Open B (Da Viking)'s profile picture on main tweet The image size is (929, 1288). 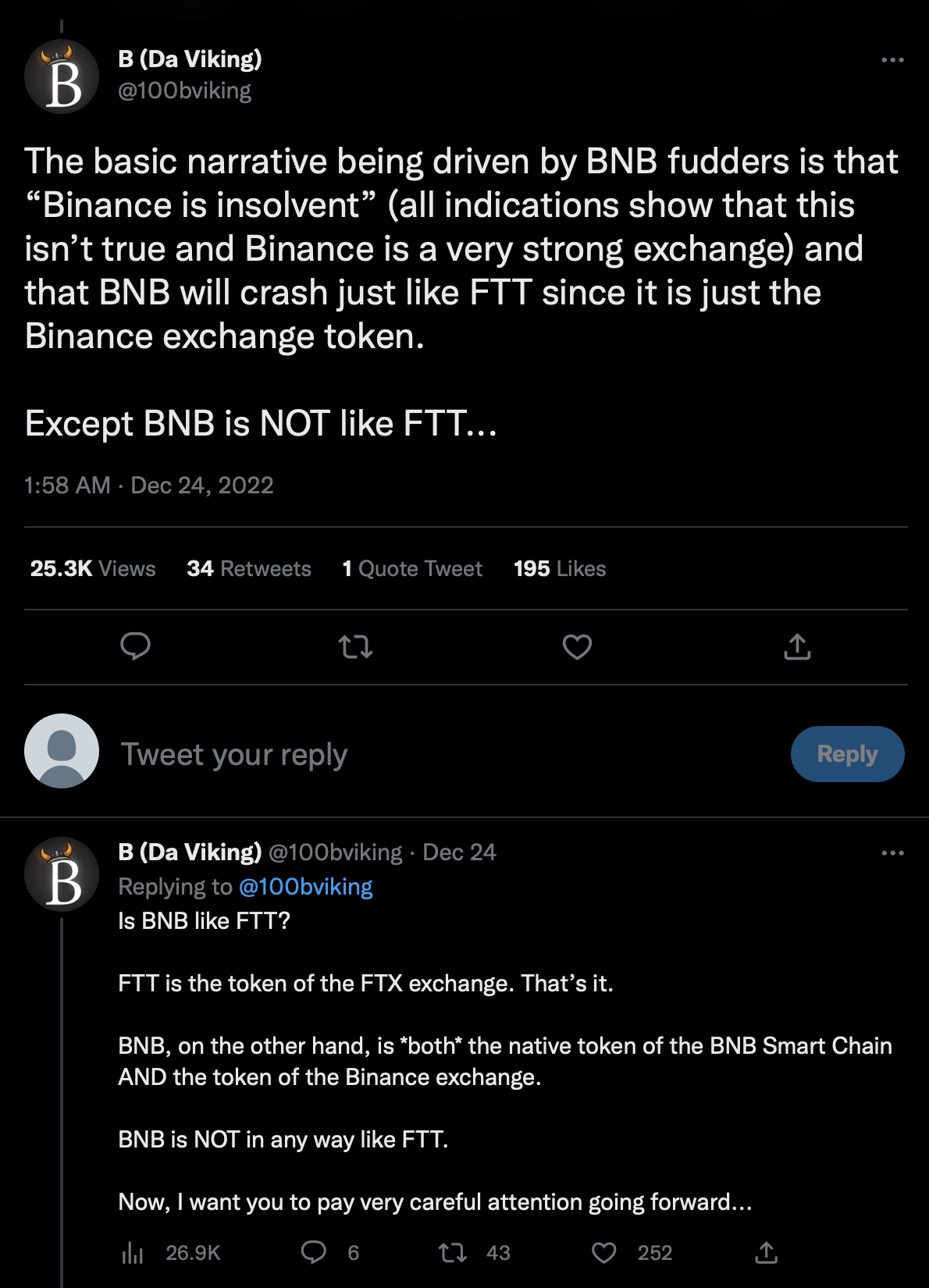pyautogui.click(x=62, y=77)
